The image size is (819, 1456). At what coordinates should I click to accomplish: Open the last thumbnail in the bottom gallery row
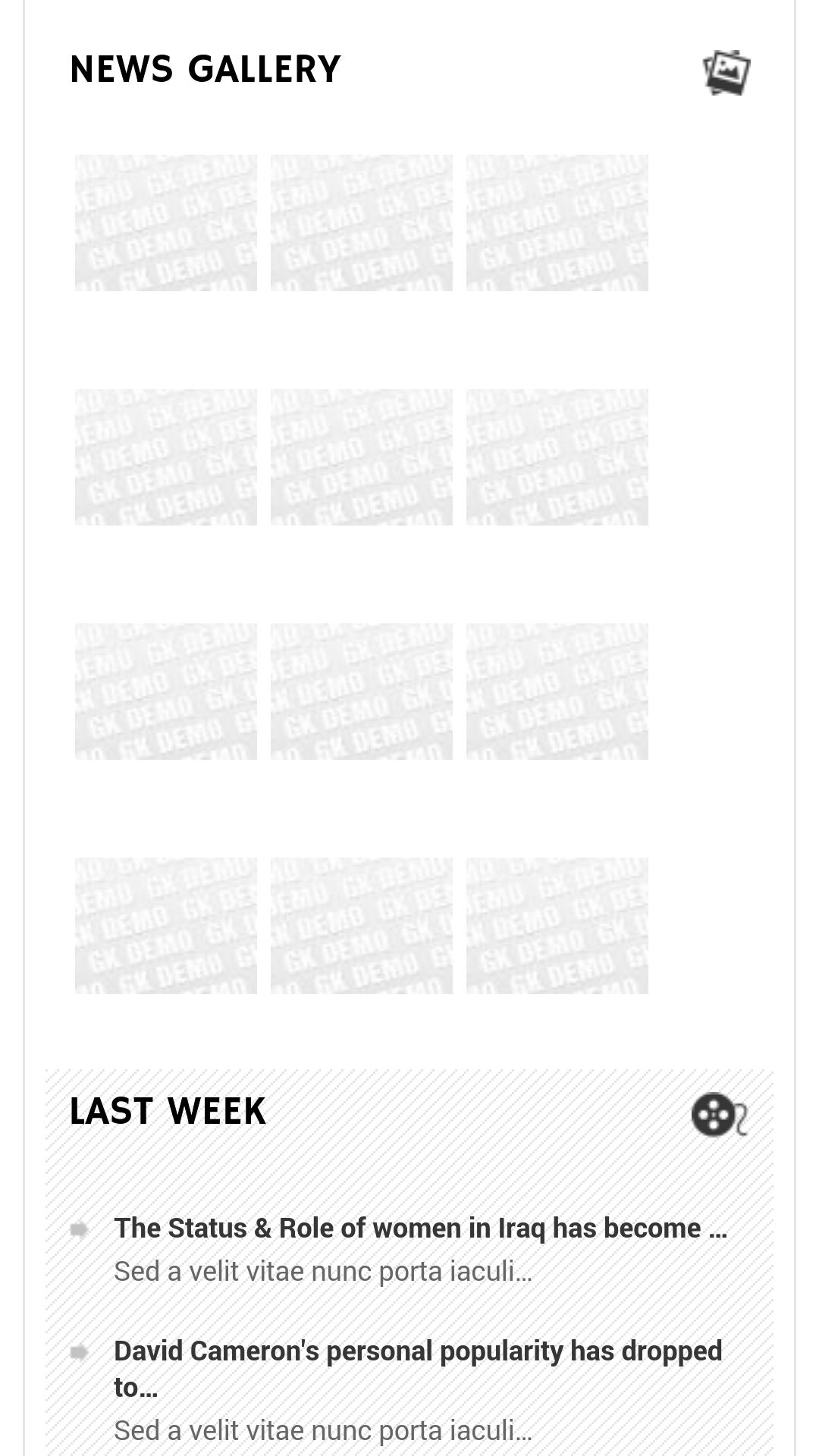(x=557, y=926)
